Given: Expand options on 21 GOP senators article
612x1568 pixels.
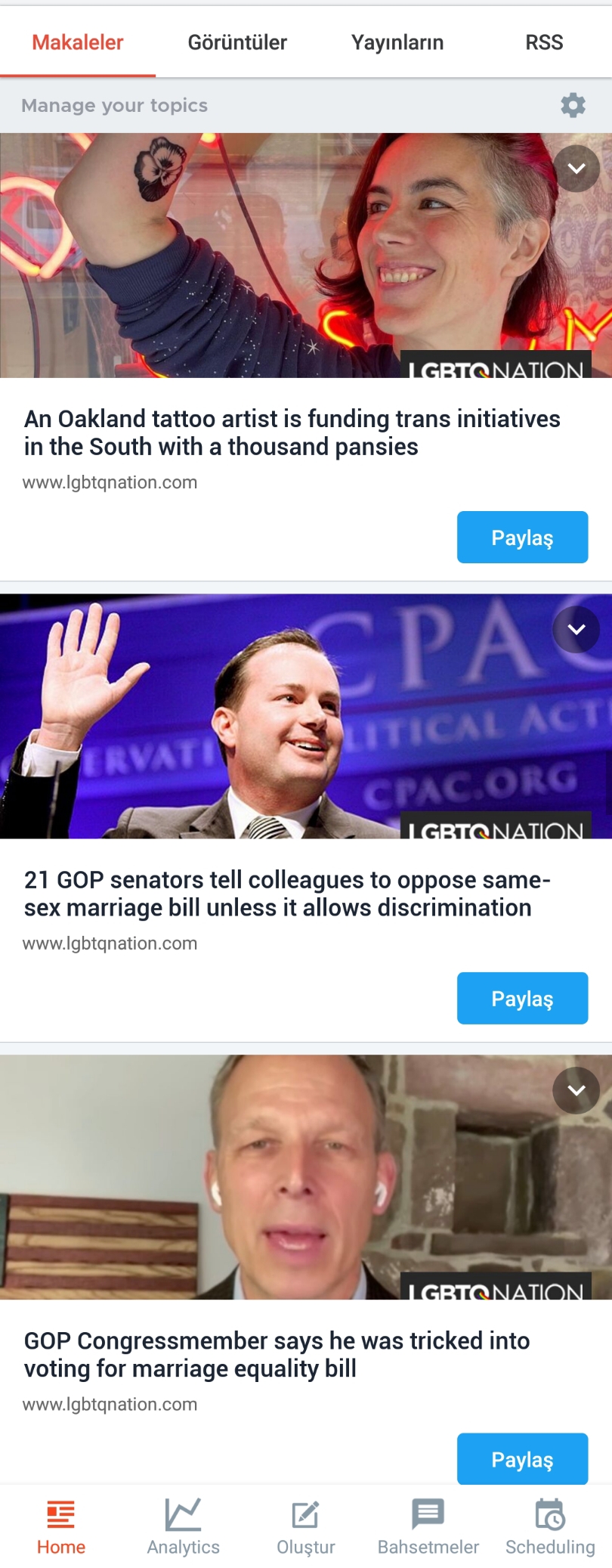Looking at the screenshot, I should pyautogui.click(x=576, y=629).
